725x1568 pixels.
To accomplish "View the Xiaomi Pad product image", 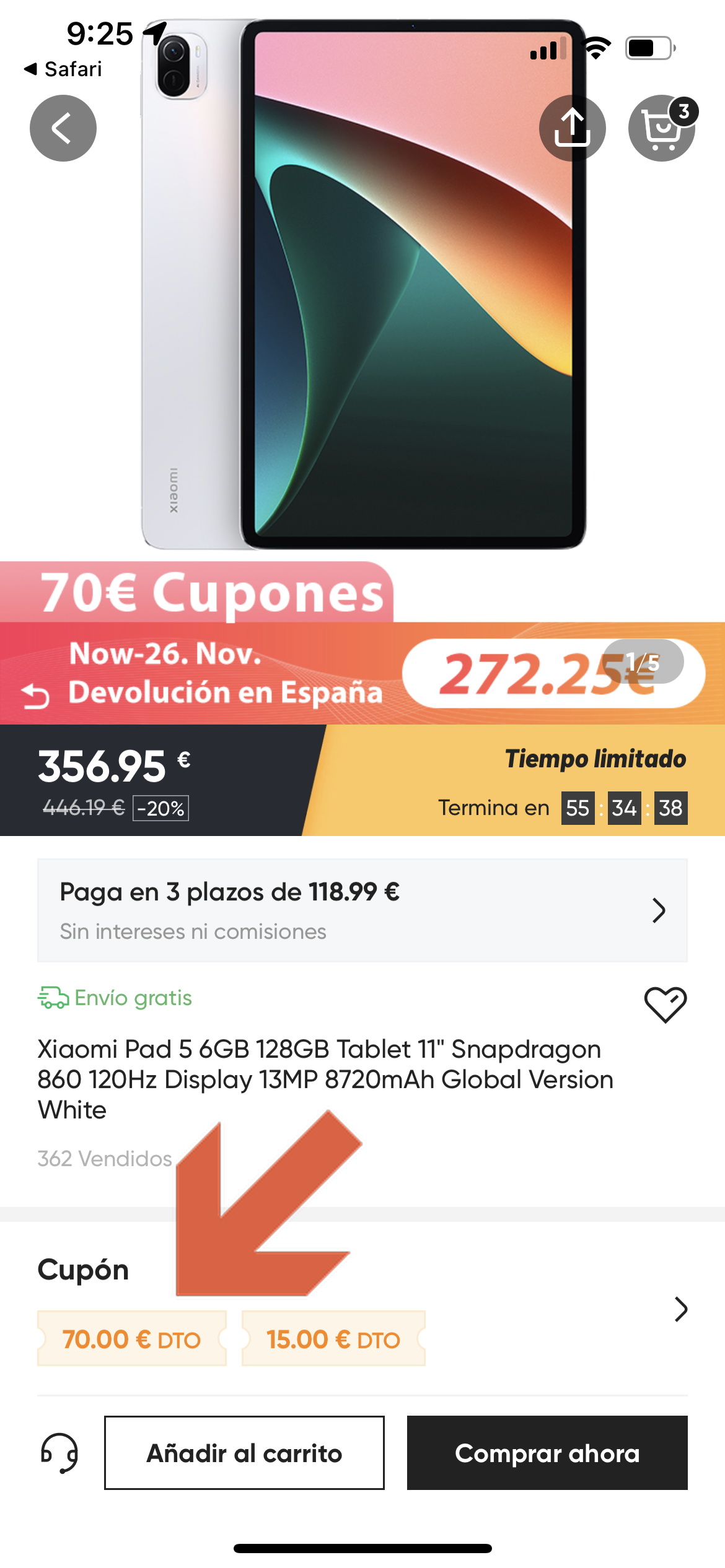I will click(x=362, y=285).
